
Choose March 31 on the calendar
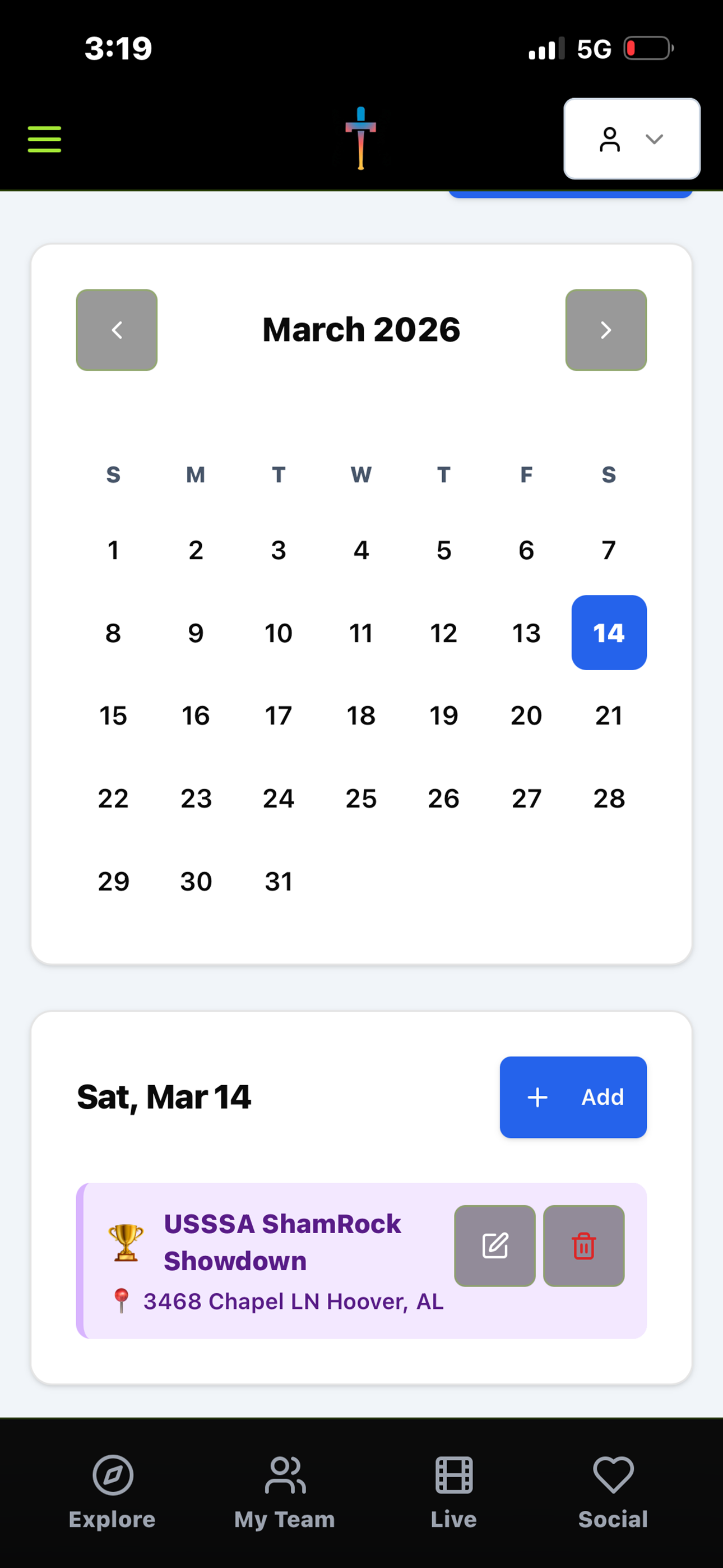[279, 882]
